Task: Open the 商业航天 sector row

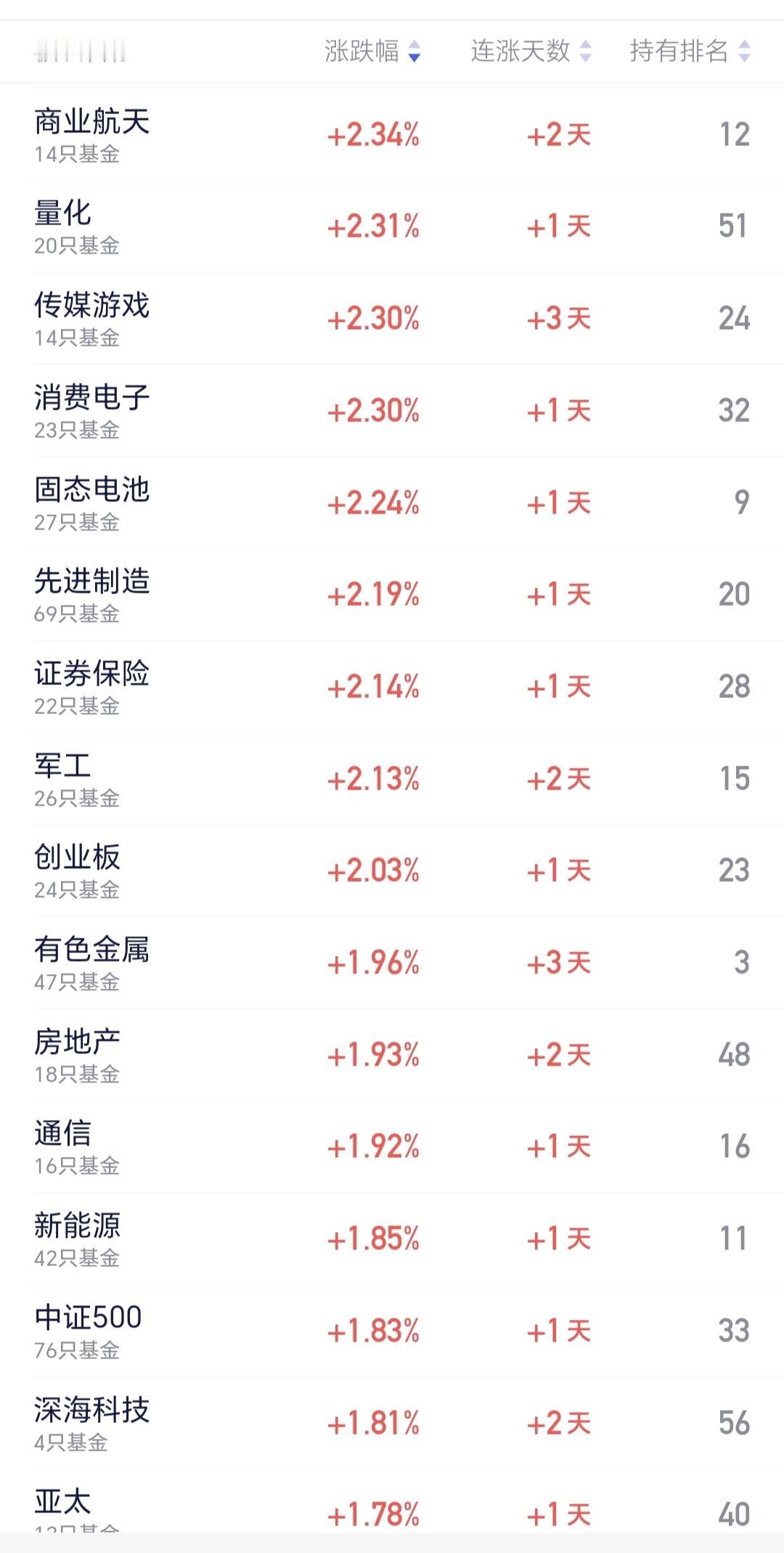Action: click(392, 134)
